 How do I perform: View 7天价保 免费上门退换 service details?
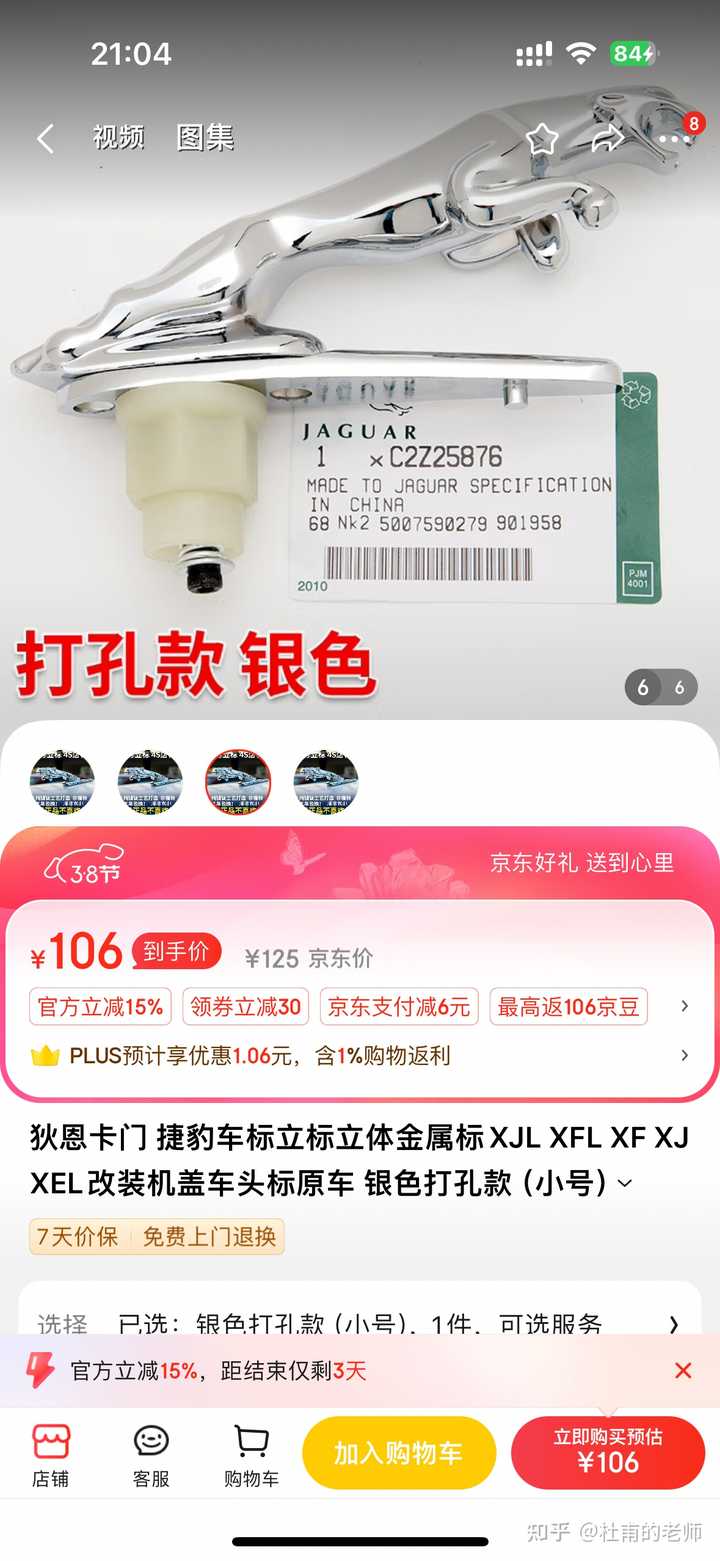[157, 1237]
